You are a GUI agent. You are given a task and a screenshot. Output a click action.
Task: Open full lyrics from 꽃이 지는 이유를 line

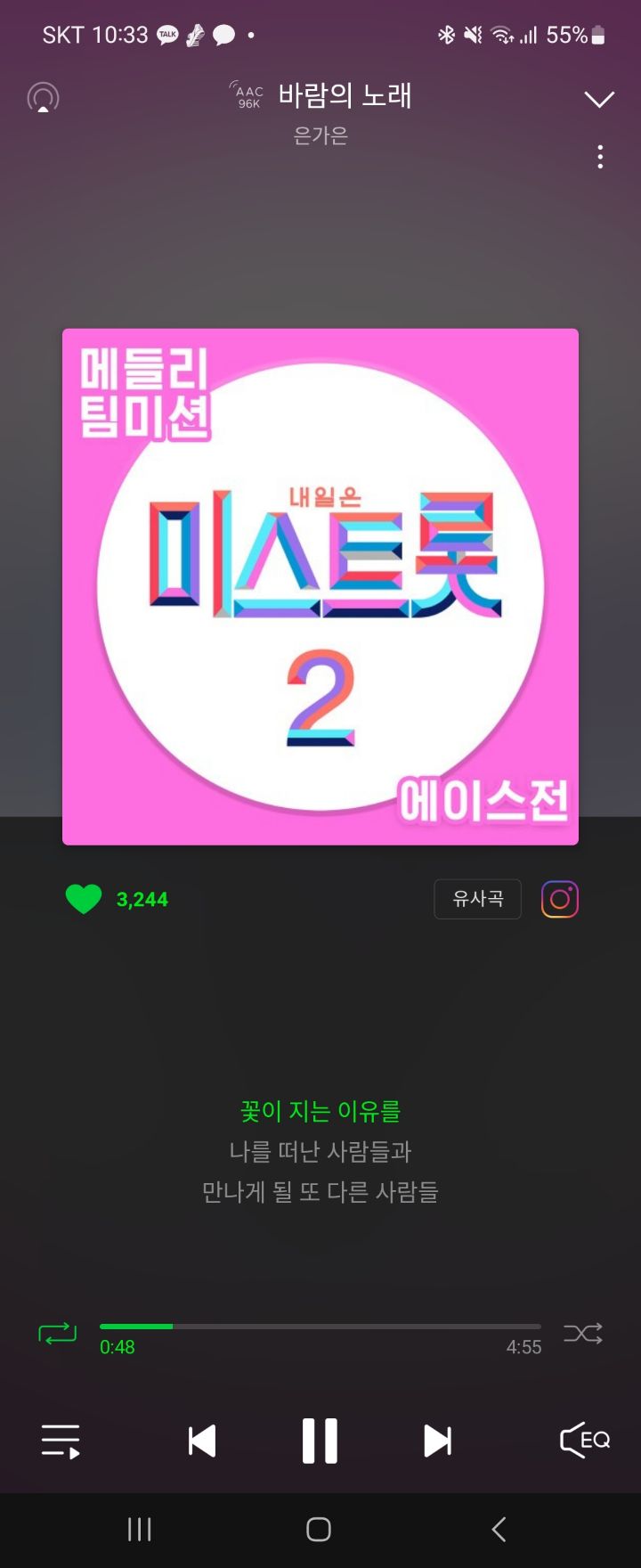pos(320,1111)
